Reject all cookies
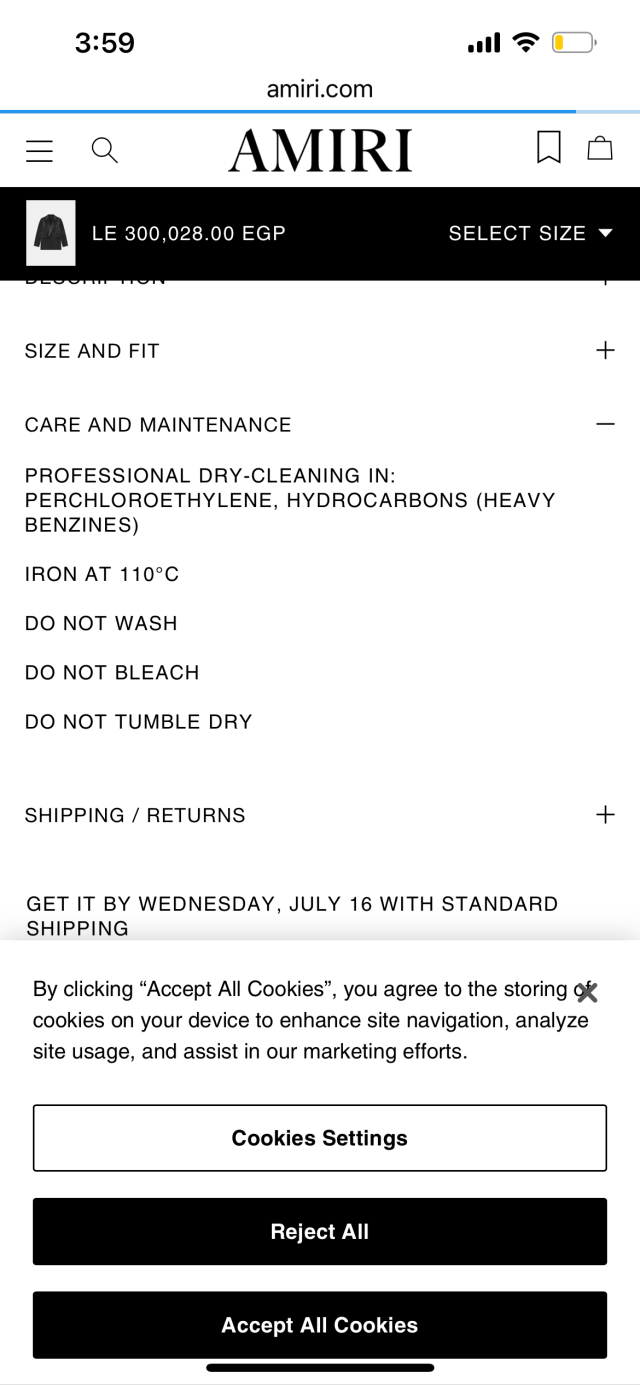This screenshot has width=640, height=1385. click(x=320, y=1232)
